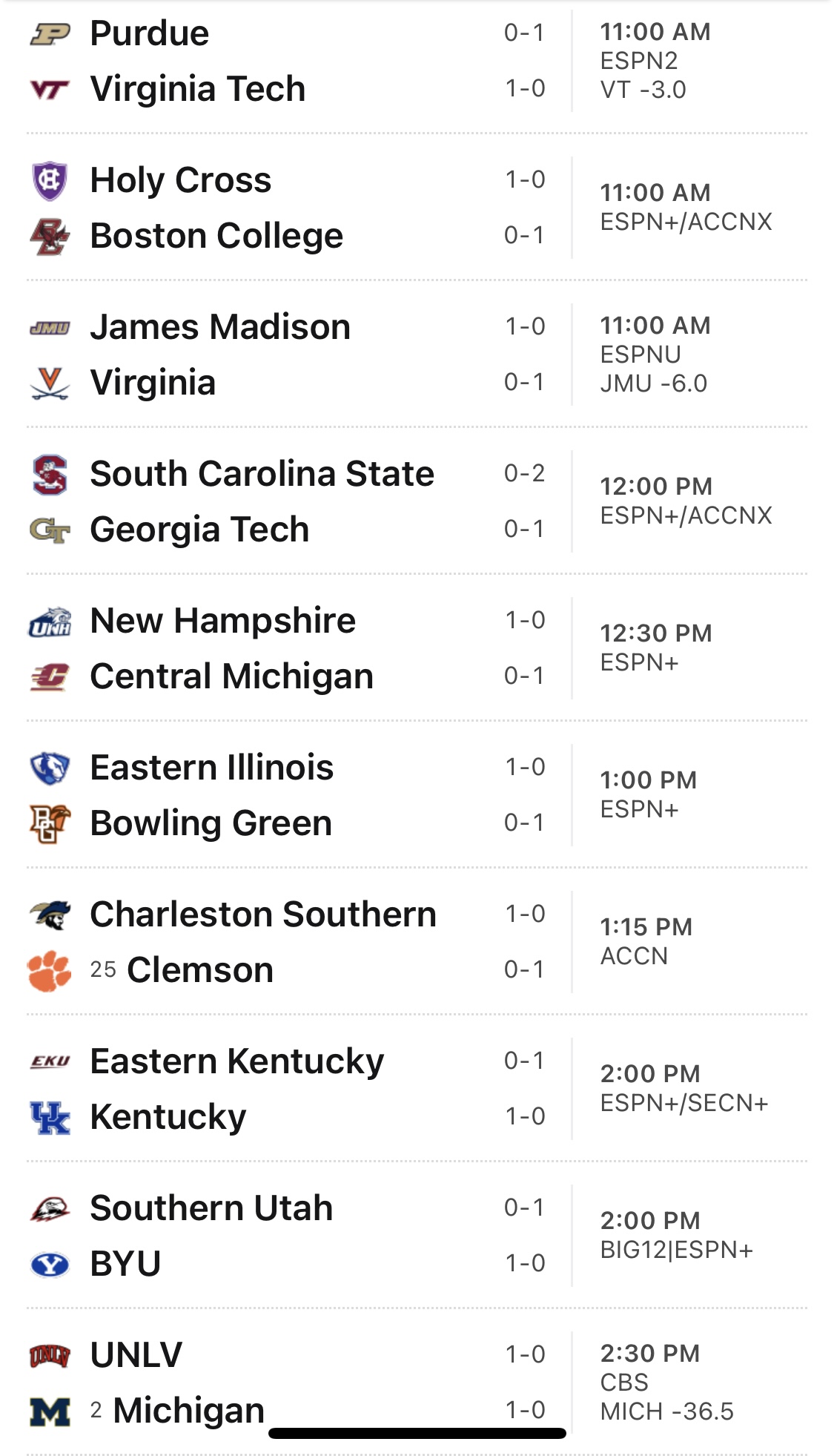Select South Carolina State vs Georgia Tech game
Screen dimensions: 834x1456
pyautogui.click(x=417, y=501)
